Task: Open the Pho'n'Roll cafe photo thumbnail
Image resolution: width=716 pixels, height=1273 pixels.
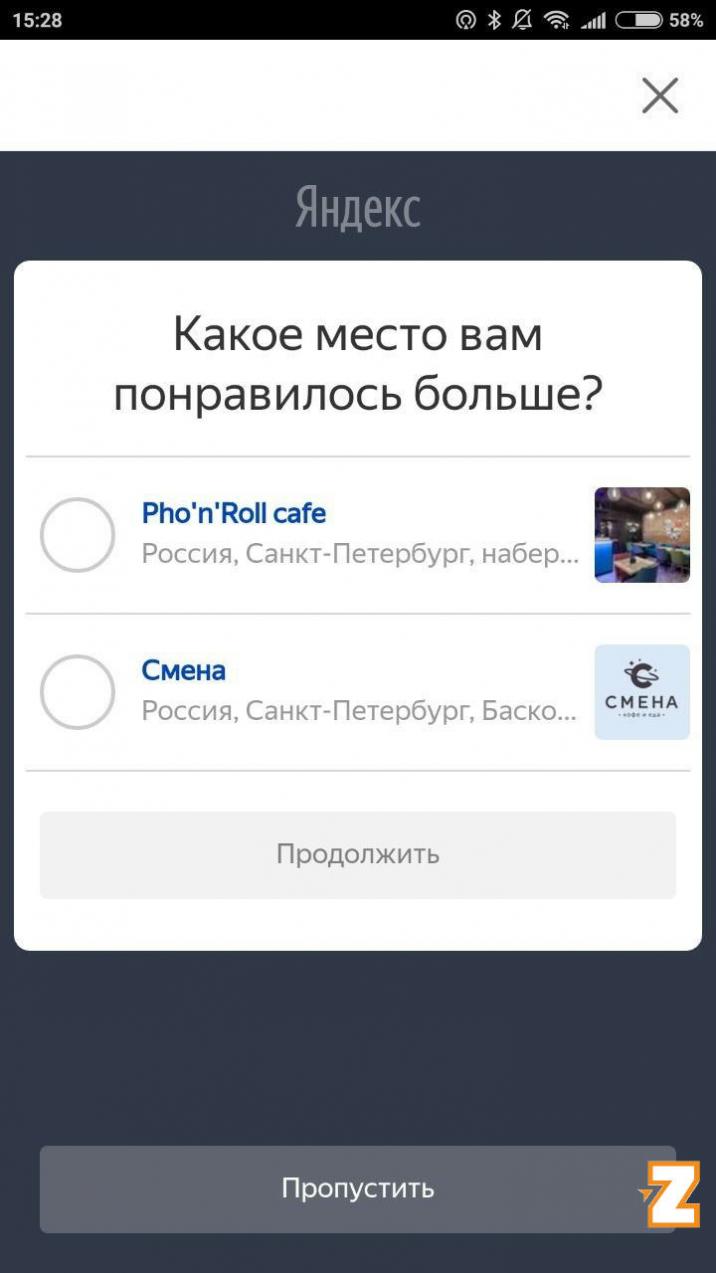Action: [642, 535]
